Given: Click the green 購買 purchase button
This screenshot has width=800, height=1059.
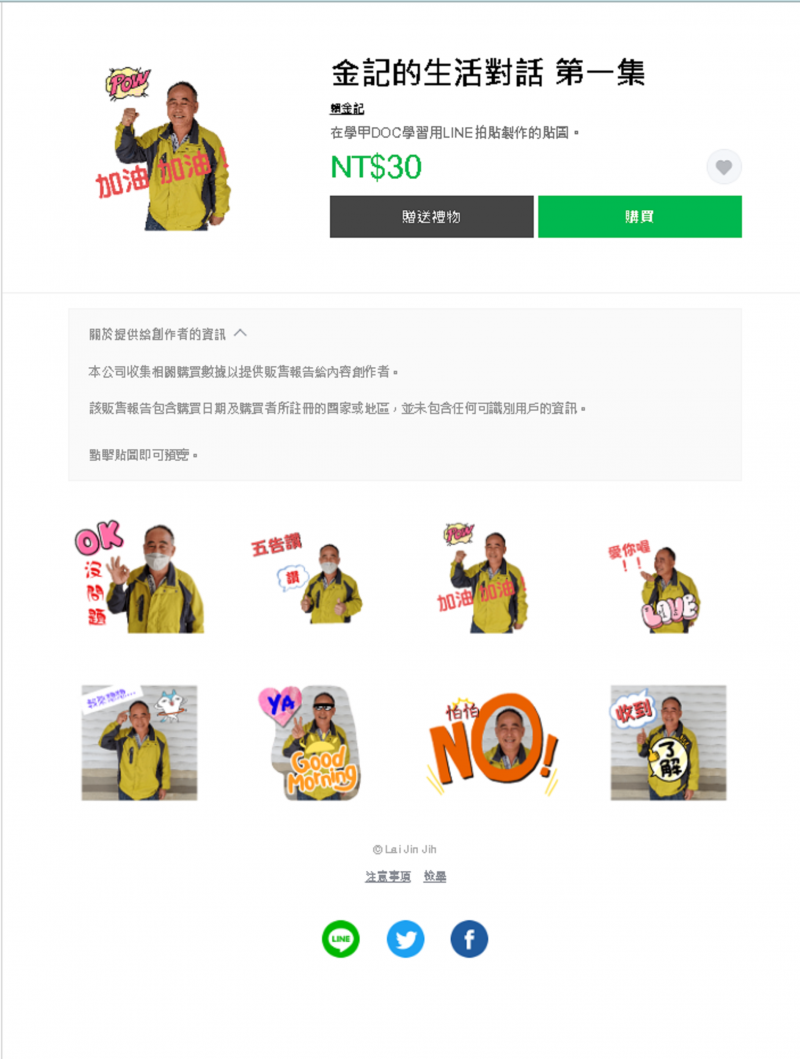Looking at the screenshot, I should pyautogui.click(x=640, y=216).
